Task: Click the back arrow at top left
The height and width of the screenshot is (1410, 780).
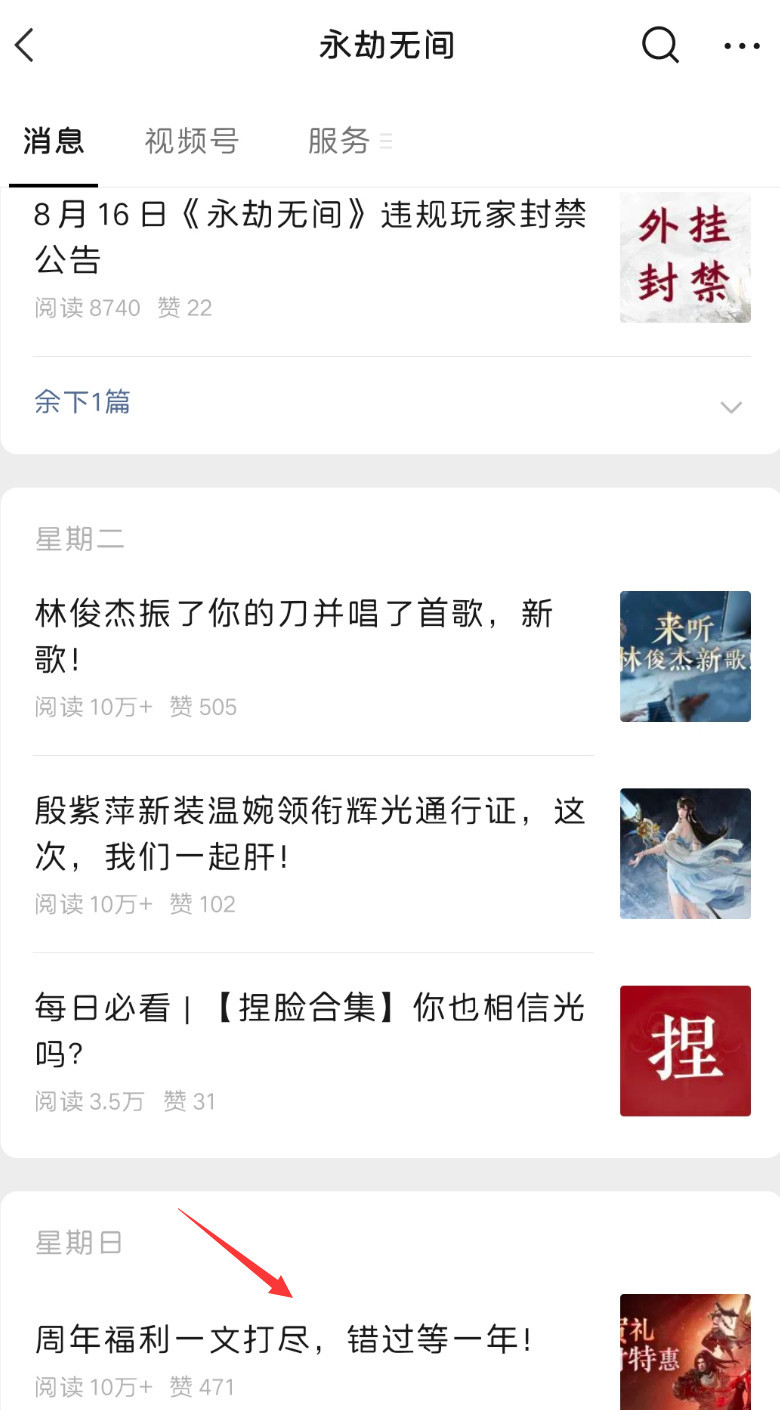Action: point(25,45)
